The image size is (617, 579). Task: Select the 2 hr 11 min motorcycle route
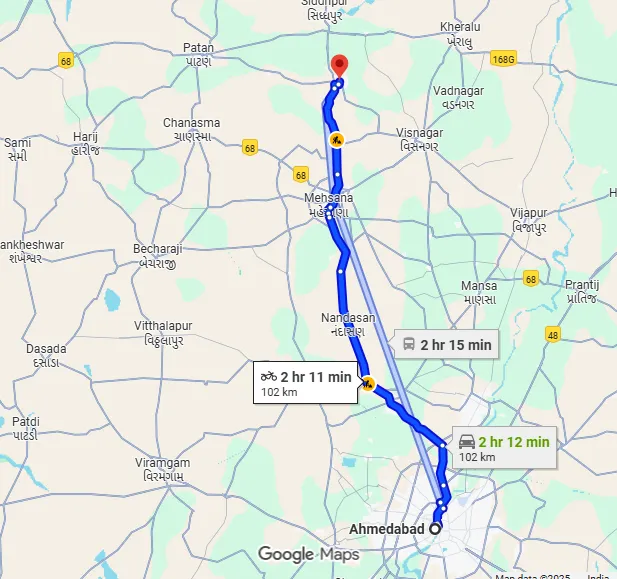(x=306, y=382)
